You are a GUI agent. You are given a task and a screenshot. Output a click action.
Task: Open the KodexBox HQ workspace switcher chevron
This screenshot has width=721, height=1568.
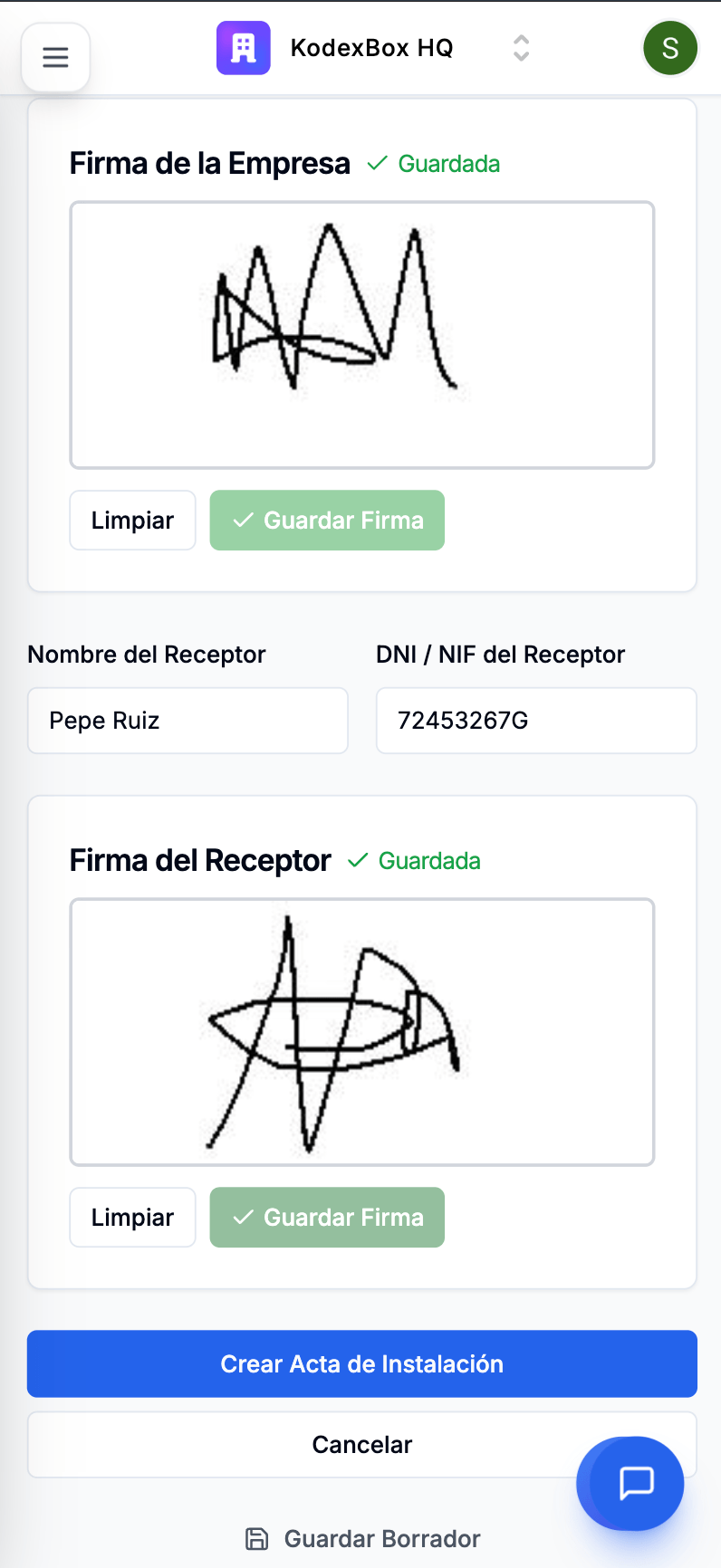pyautogui.click(x=521, y=47)
